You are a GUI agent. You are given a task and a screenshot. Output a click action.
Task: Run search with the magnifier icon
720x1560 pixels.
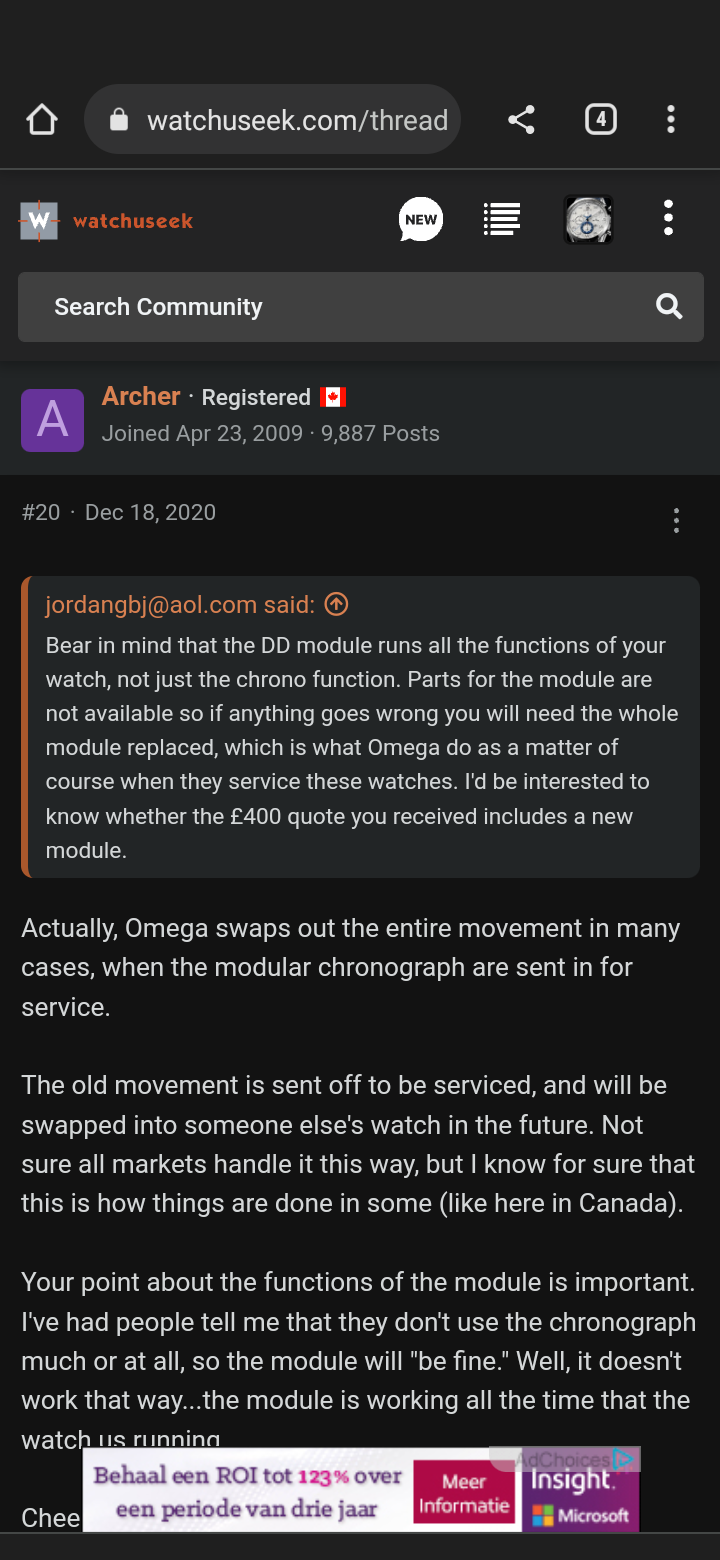click(x=669, y=306)
